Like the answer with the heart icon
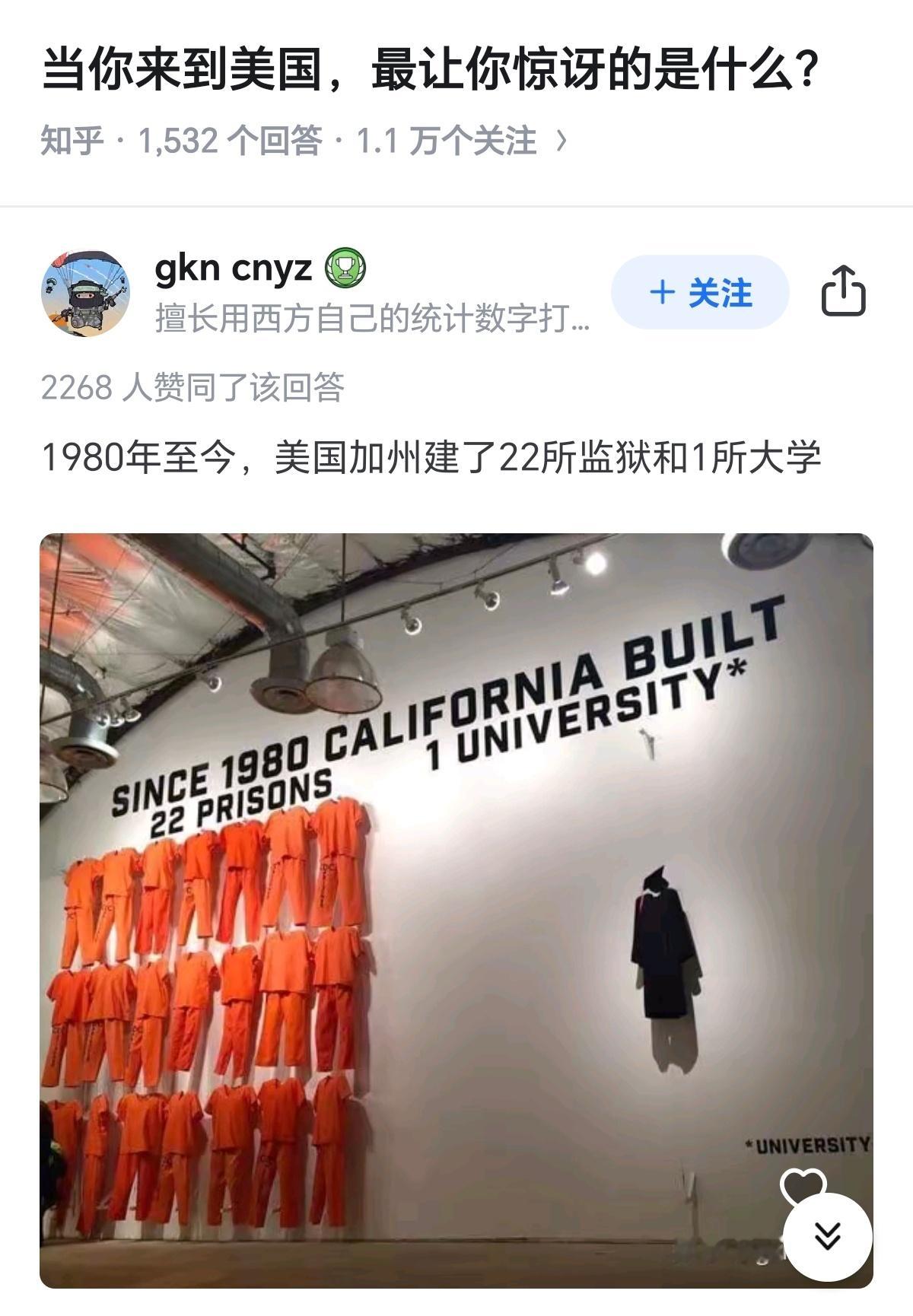913x1316 pixels. coord(803,1185)
